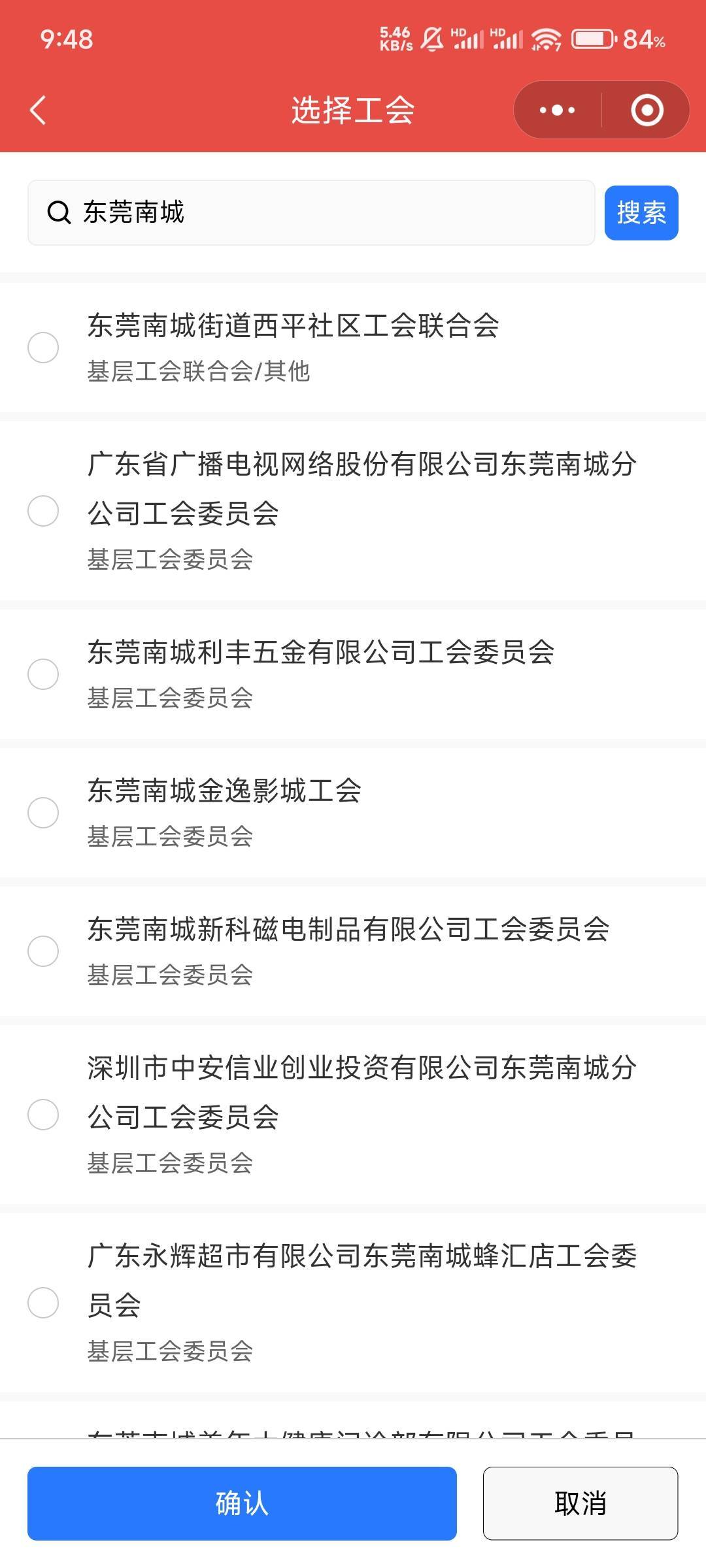The height and width of the screenshot is (1568, 706).
Task: Tap 取消 to cancel
Action: point(580,1503)
